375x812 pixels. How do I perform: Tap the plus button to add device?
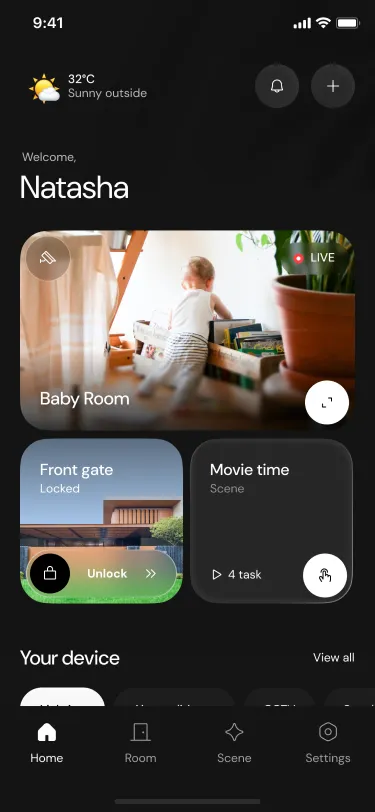[x=333, y=86]
